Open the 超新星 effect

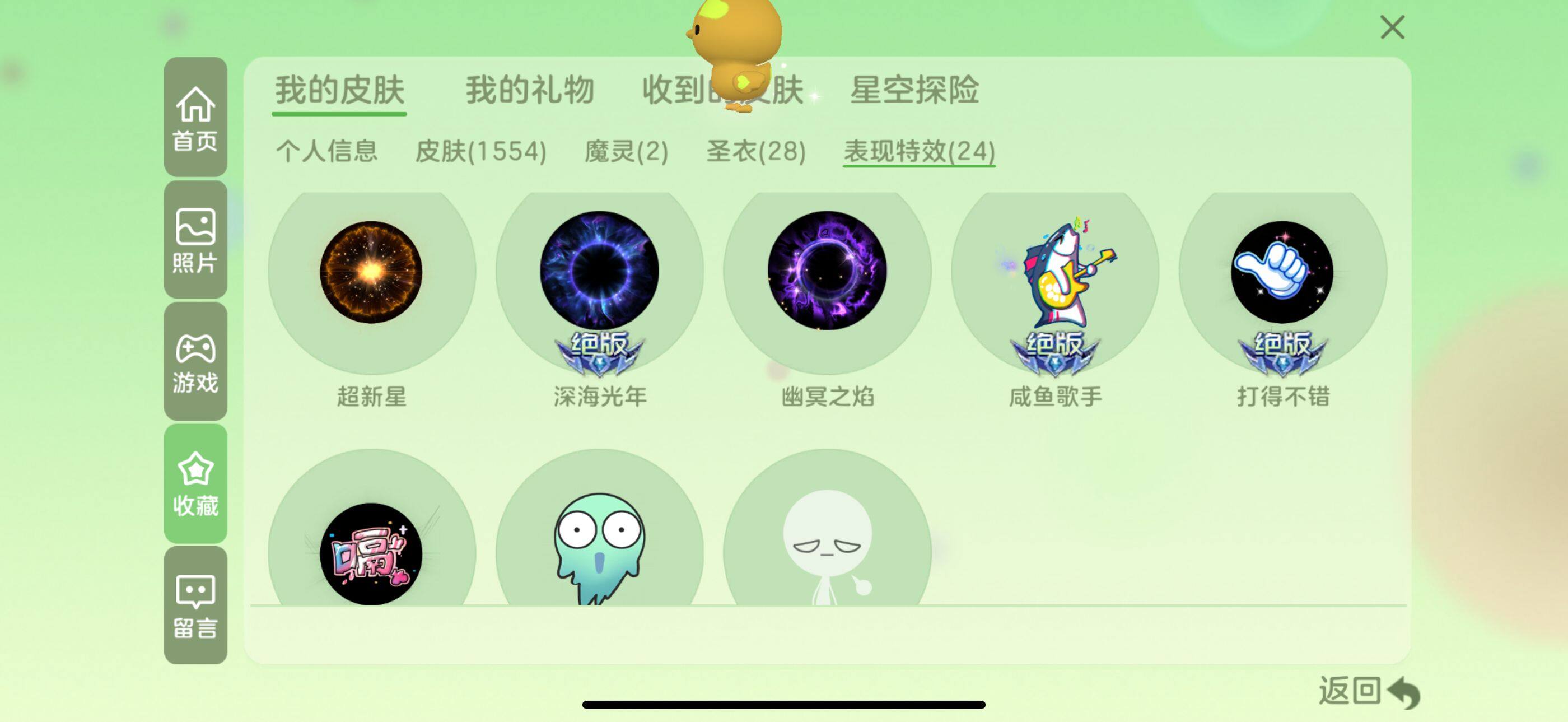[371, 272]
